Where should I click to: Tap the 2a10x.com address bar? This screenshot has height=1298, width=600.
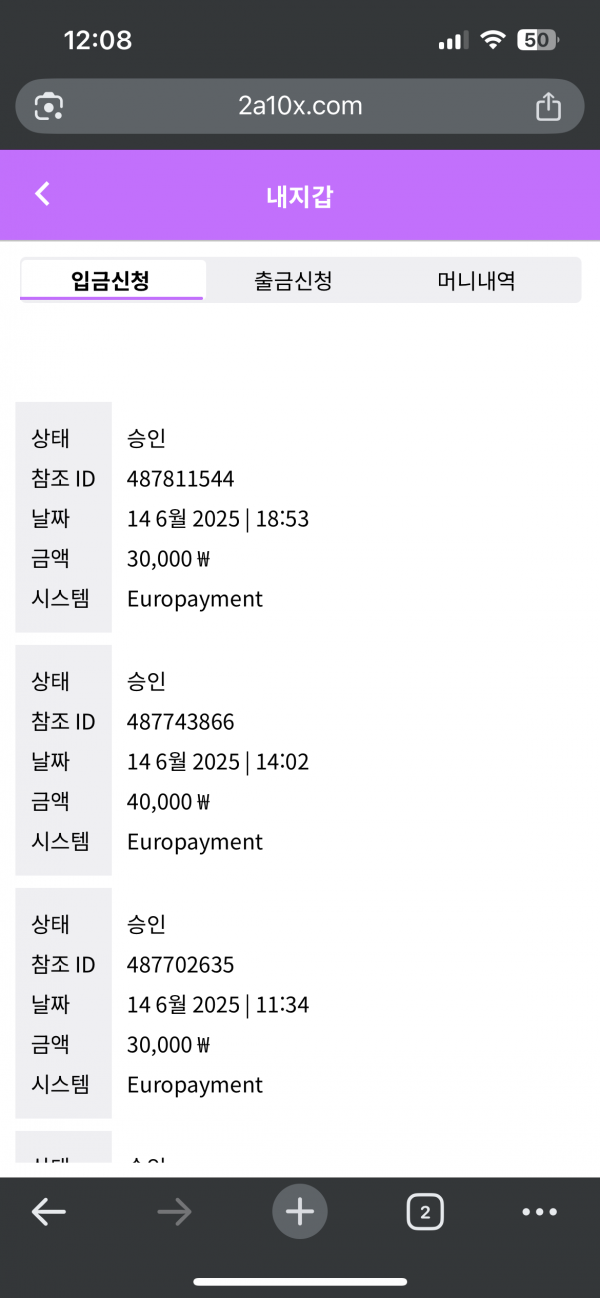[x=300, y=106]
